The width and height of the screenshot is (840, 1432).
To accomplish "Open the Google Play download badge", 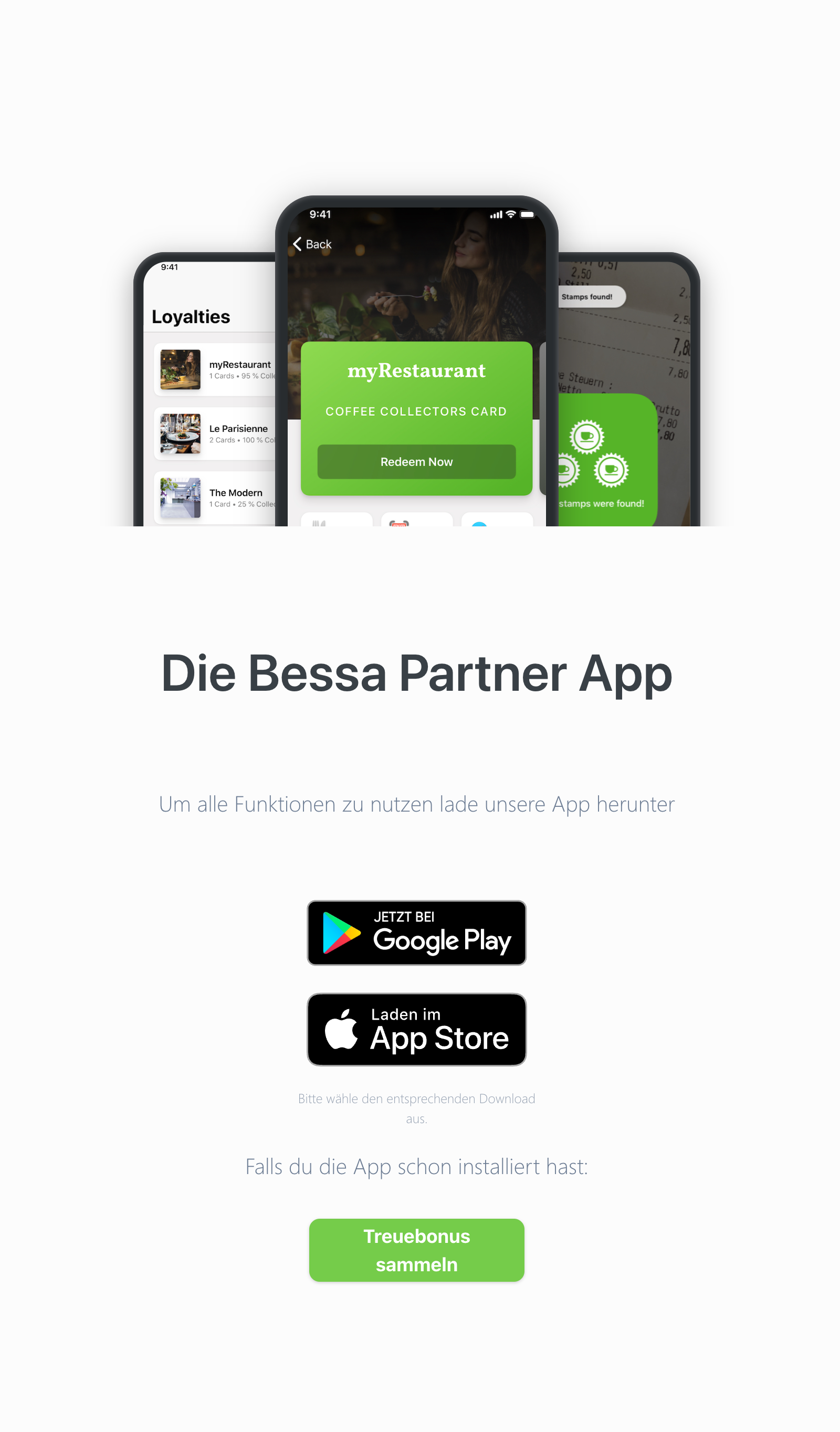I will click(x=416, y=932).
